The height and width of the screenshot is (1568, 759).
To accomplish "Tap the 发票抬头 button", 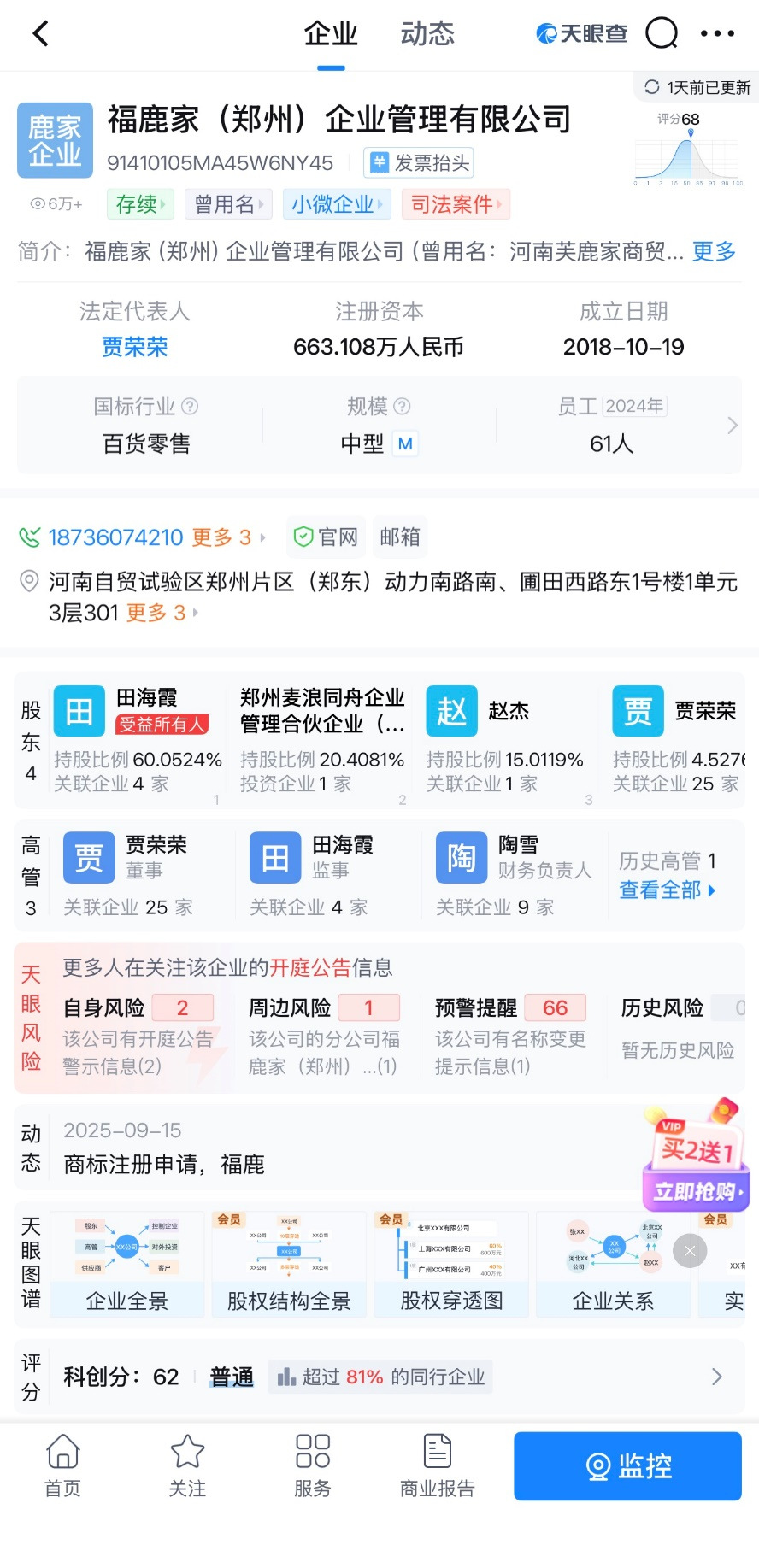I will coord(419,163).
